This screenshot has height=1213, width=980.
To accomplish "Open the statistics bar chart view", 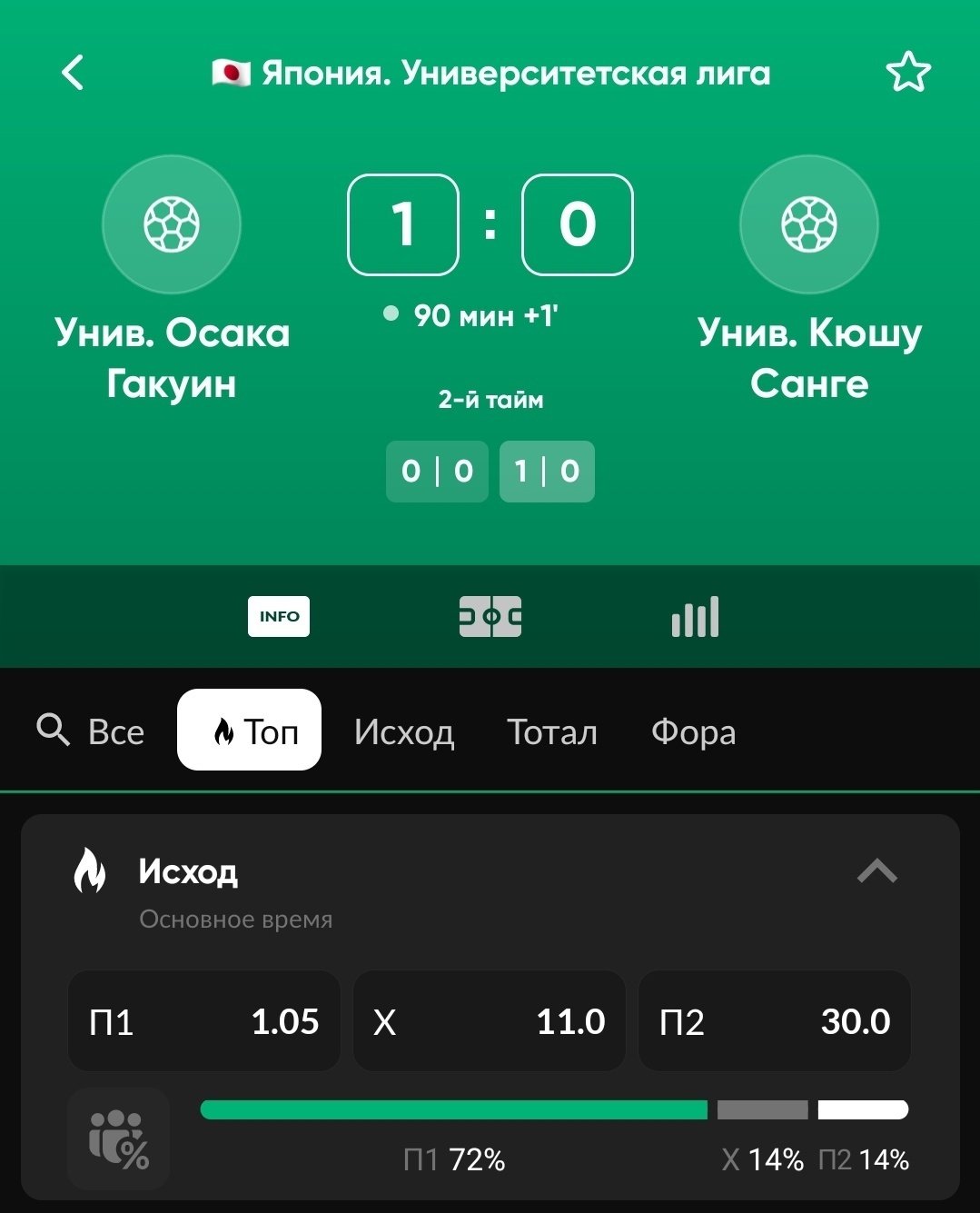I will [696, 617].
